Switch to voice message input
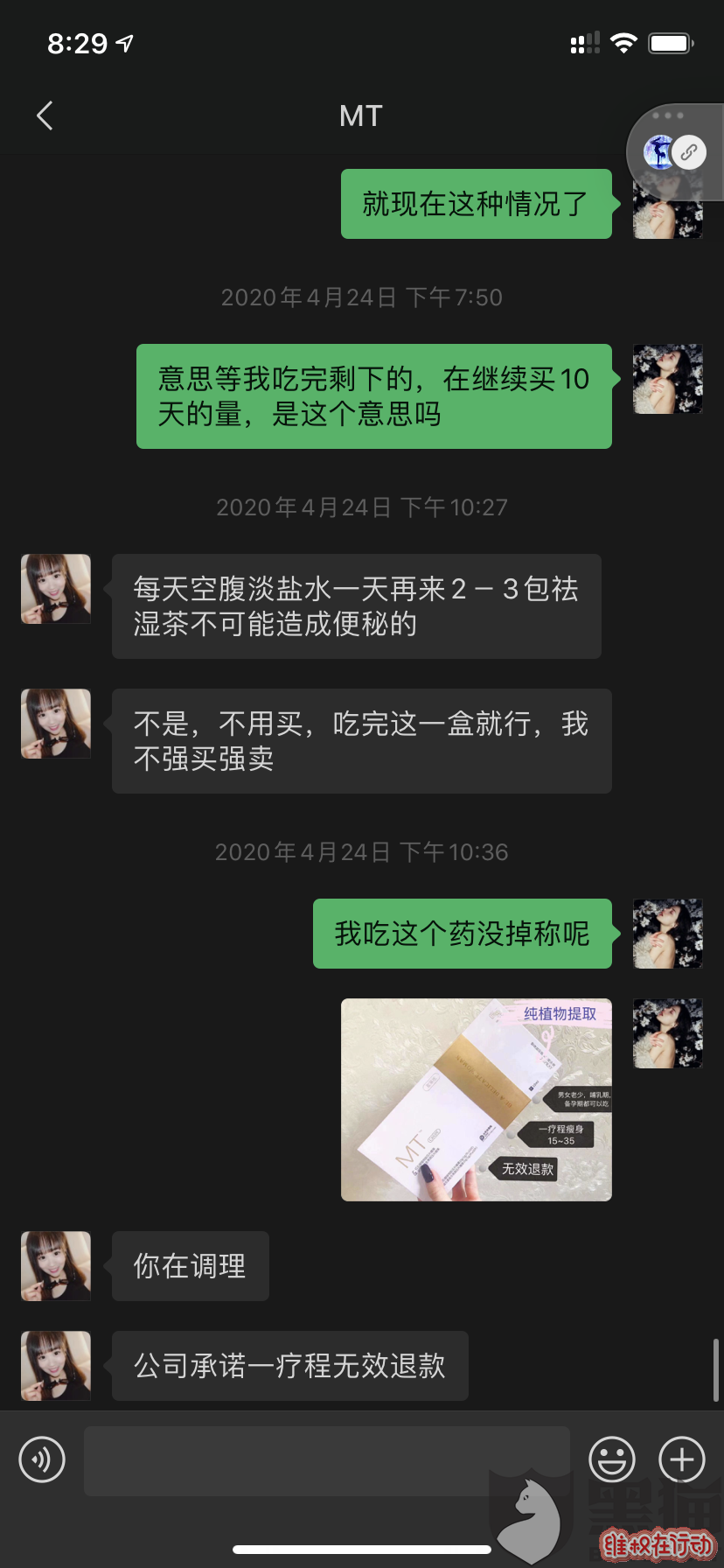Image resolution: width=724 pixels, height=1568 pixels. [x=42, y=1459]
